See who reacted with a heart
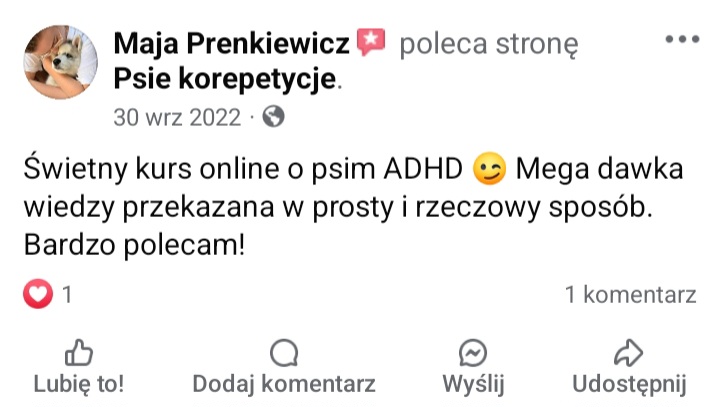 [44, 295]
